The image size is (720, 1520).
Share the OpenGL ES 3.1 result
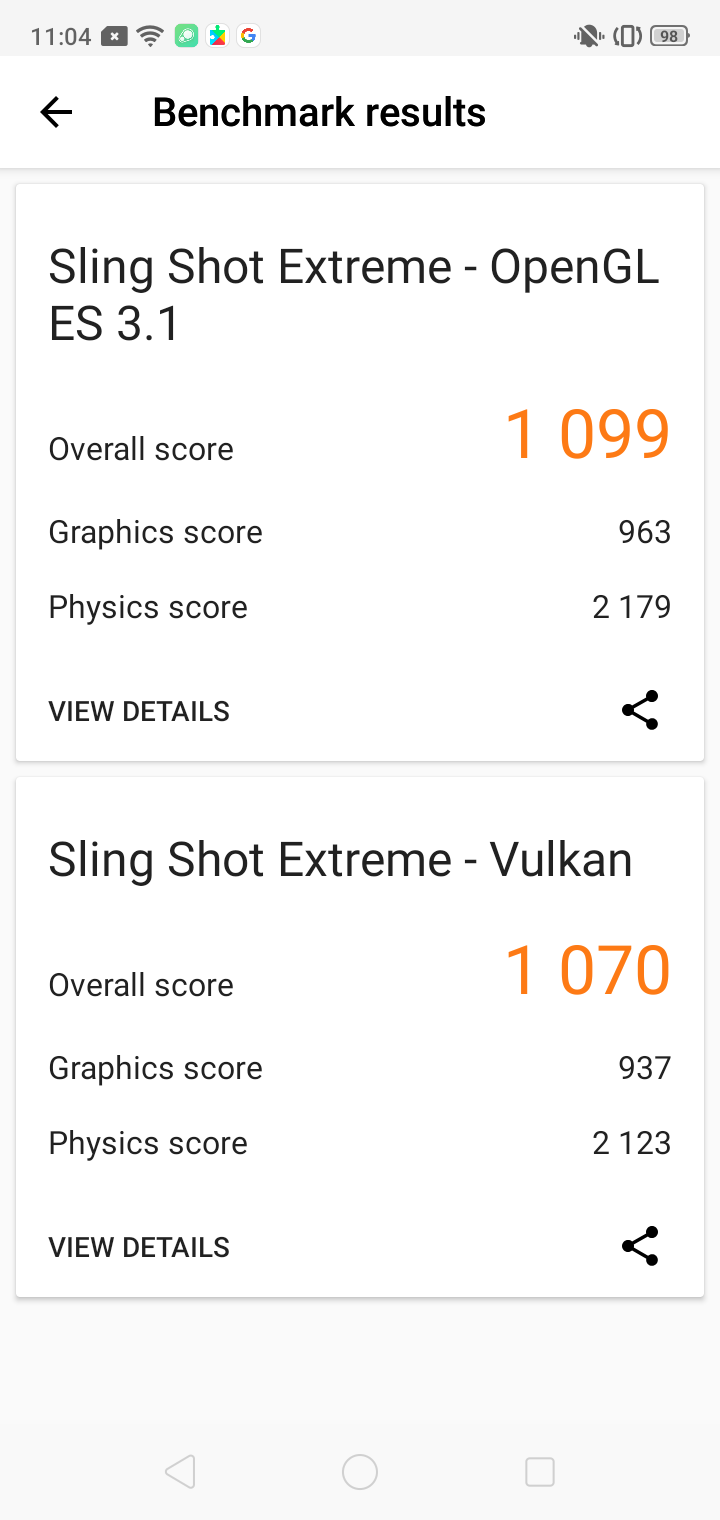[640, 710]
